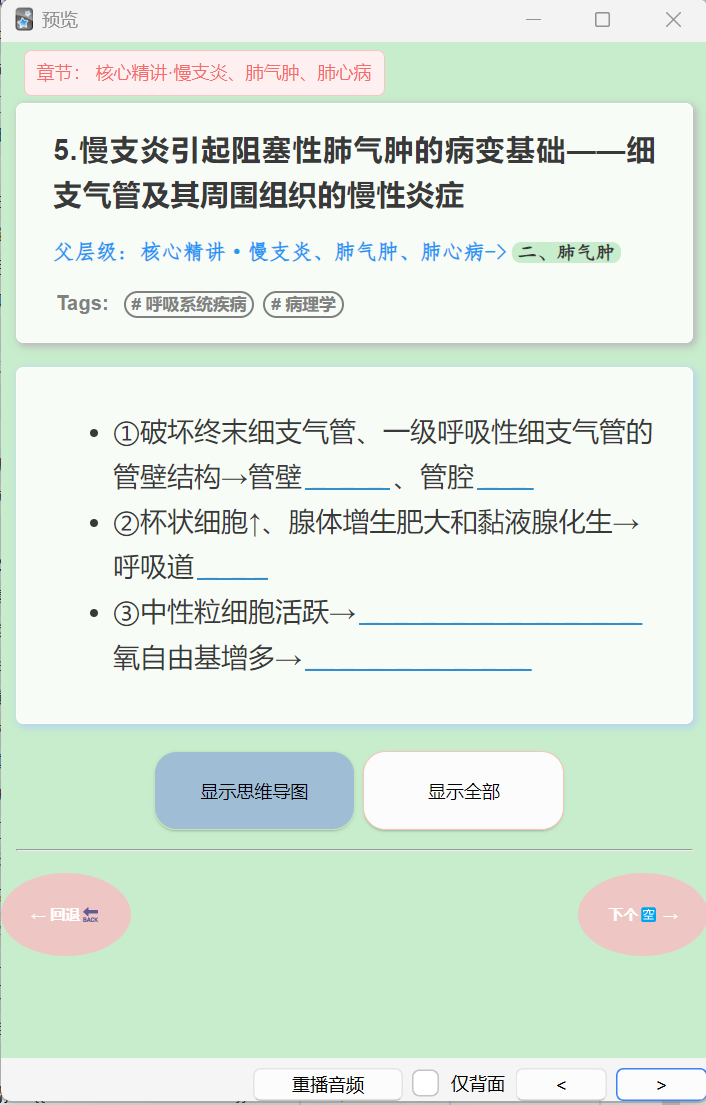
Task: Tap 显示全部 to reveal answers
Action: 463,791
